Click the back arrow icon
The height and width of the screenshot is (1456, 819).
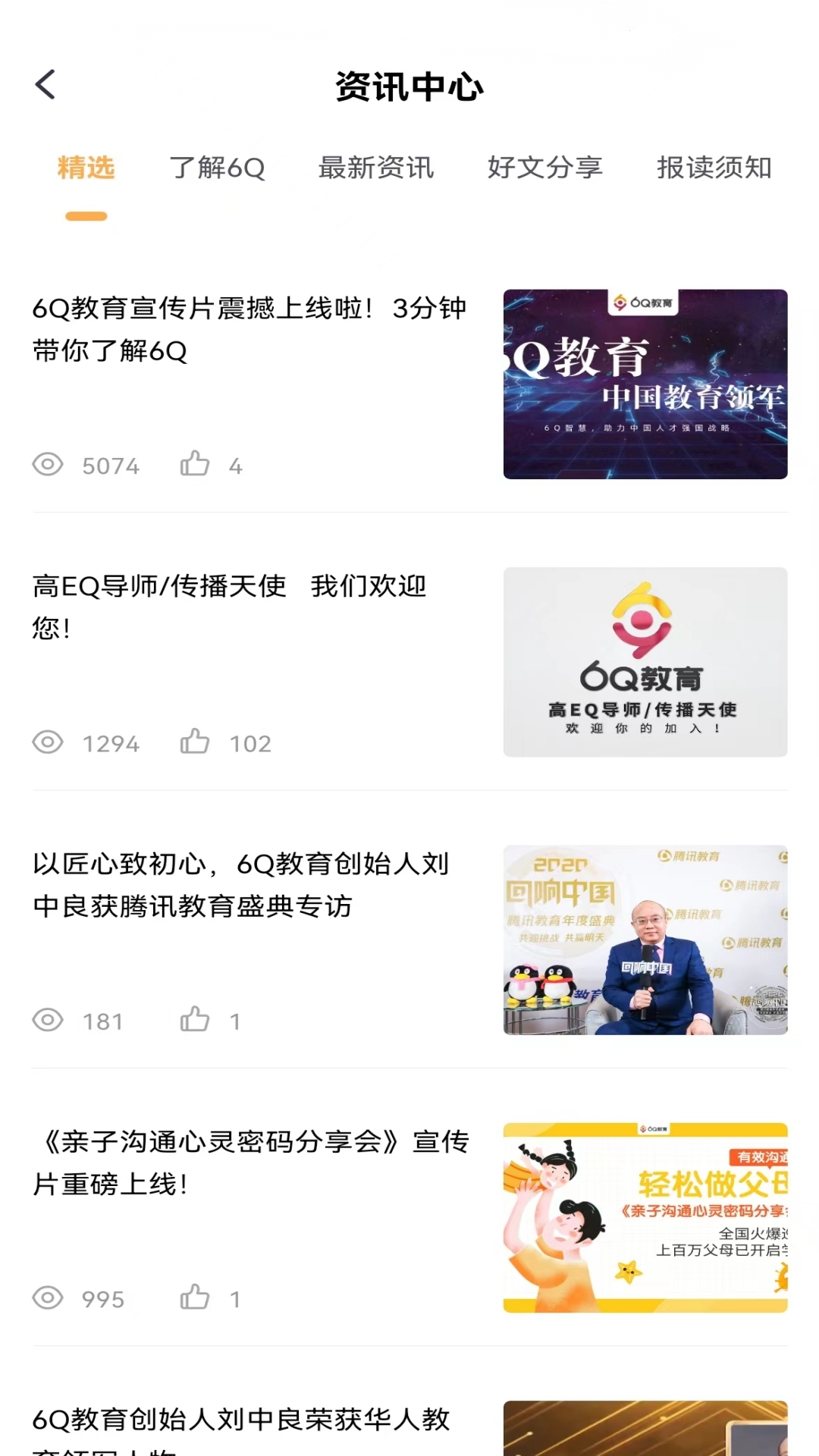coord(45,85)
